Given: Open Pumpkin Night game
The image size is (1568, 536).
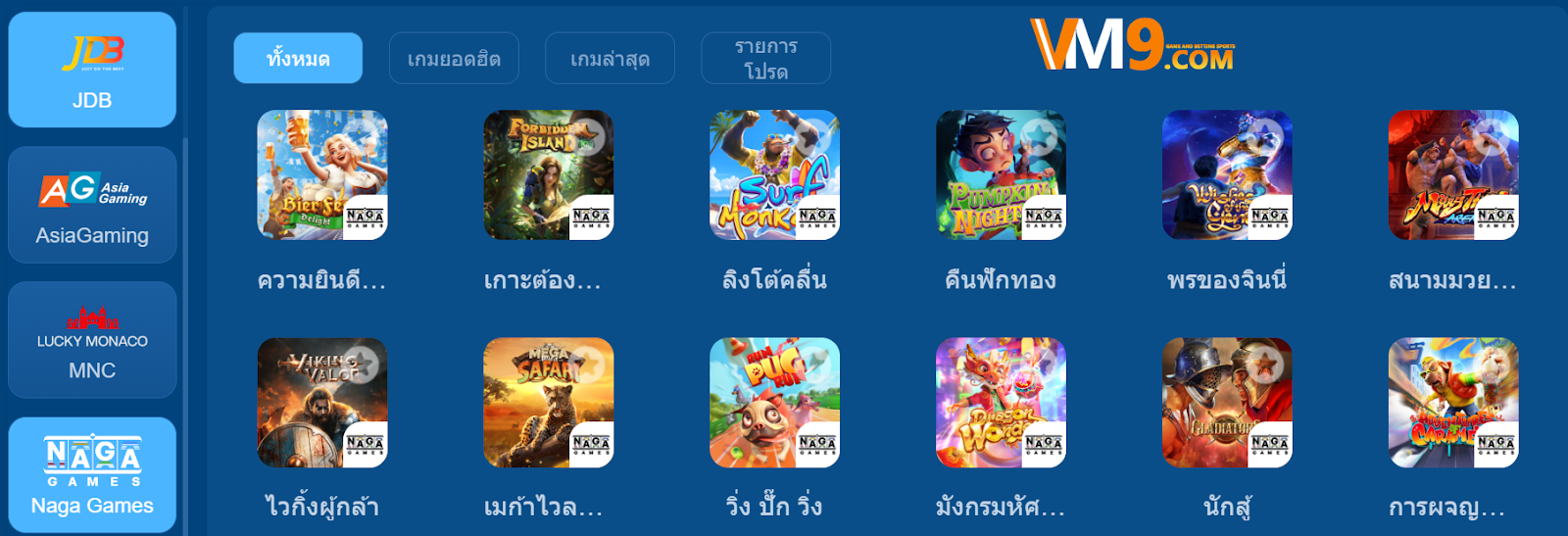Looking at the screenshot, I should [1001, 174].
